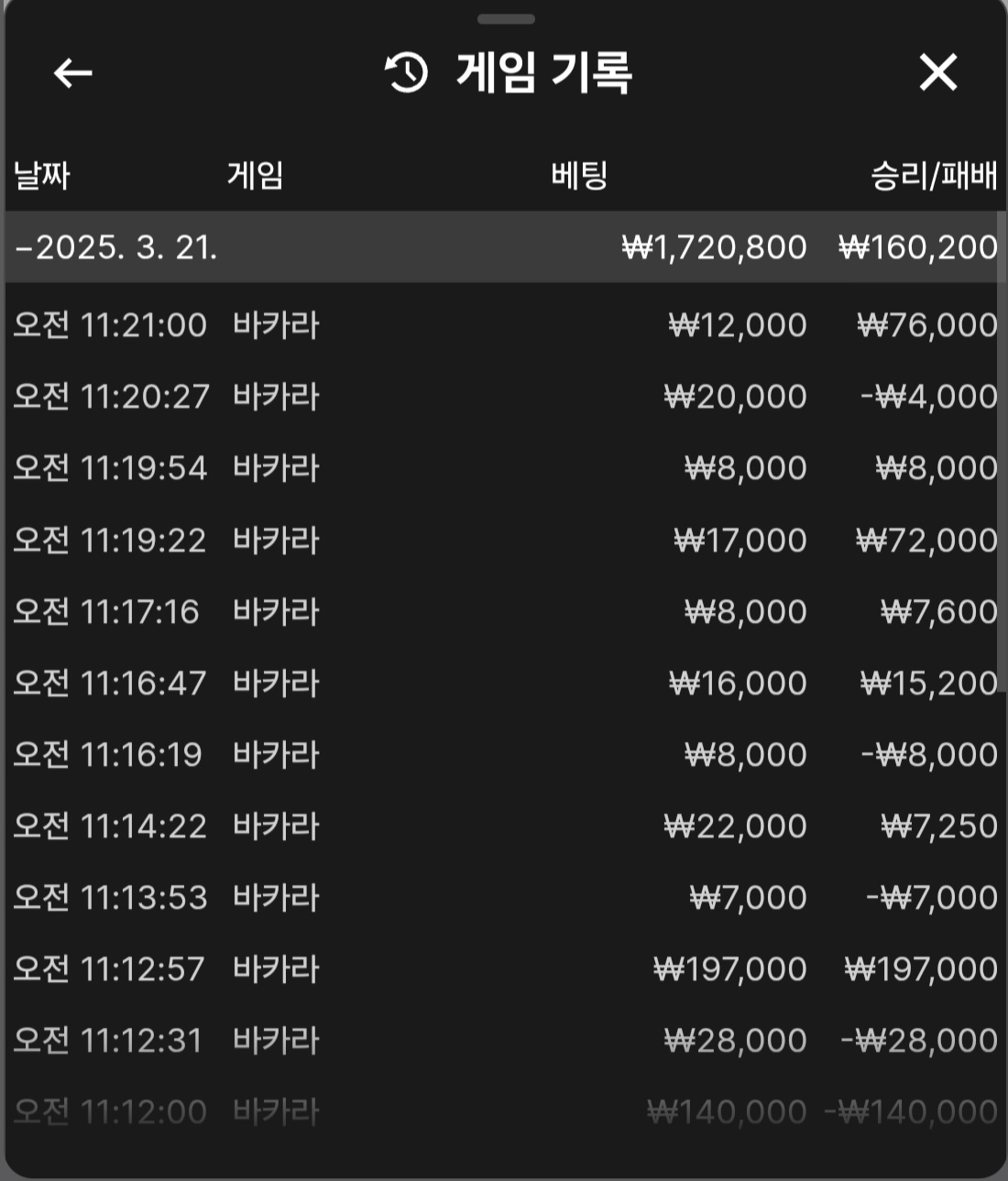Open the 11:12:00 ₩140,000 bet entry
This screenshot has height=1181, width=1008.
(504, 1111)
